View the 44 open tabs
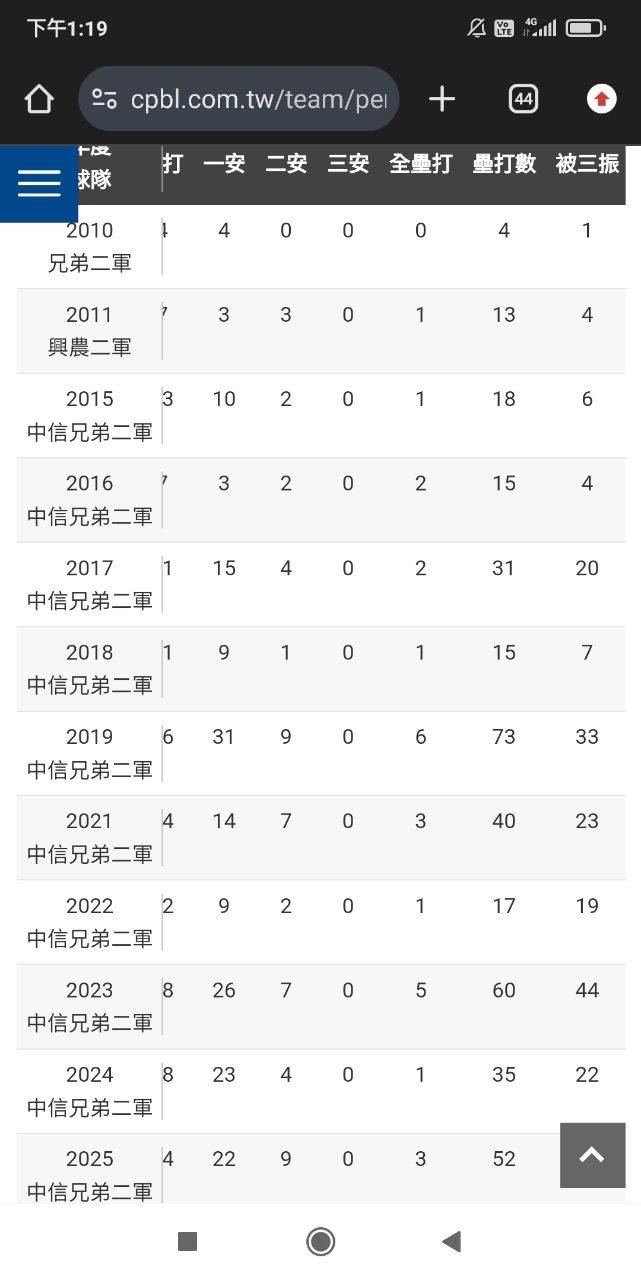 523,99
